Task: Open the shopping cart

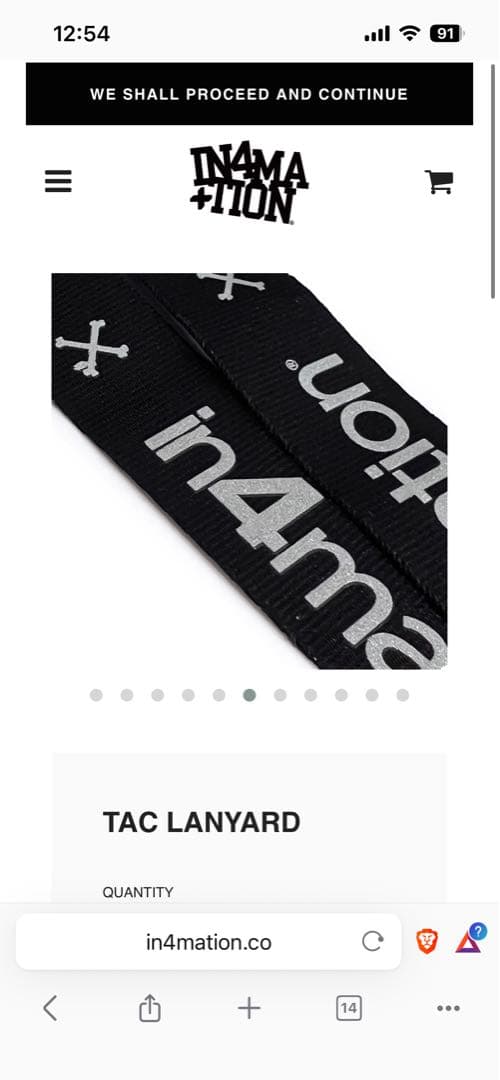Action: 439,182
